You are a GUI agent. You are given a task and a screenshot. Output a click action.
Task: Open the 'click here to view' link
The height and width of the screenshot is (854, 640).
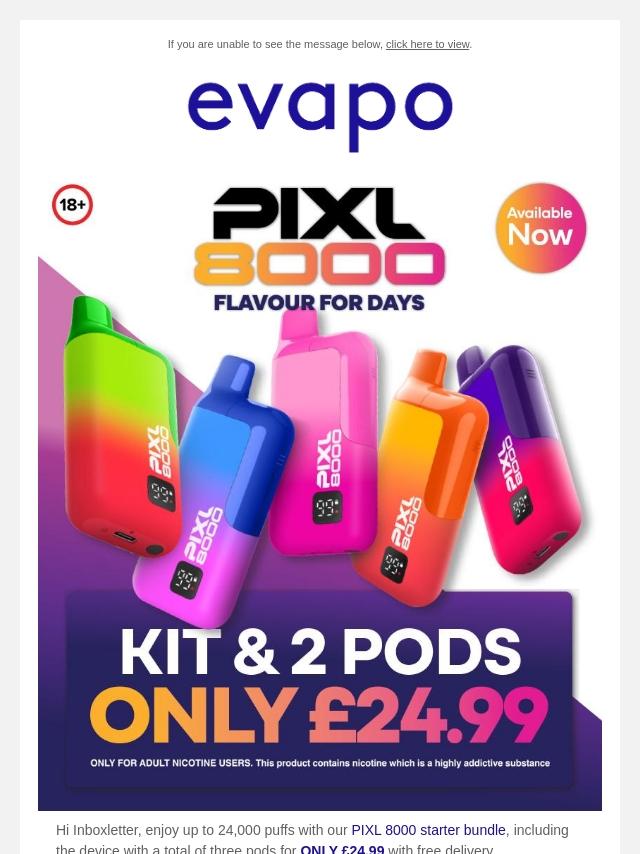[428, 44]
